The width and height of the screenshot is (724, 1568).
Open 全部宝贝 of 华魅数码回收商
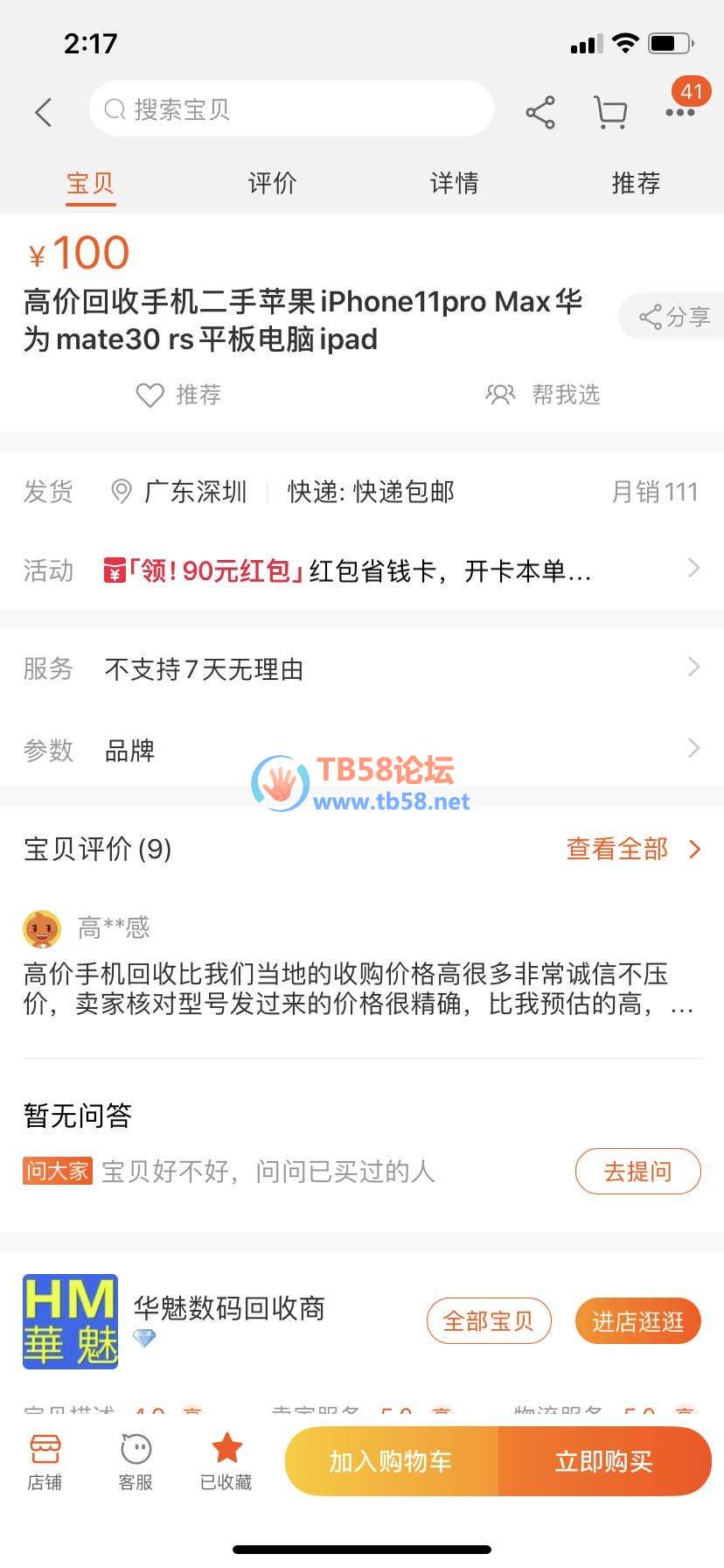click(489, 1321)
